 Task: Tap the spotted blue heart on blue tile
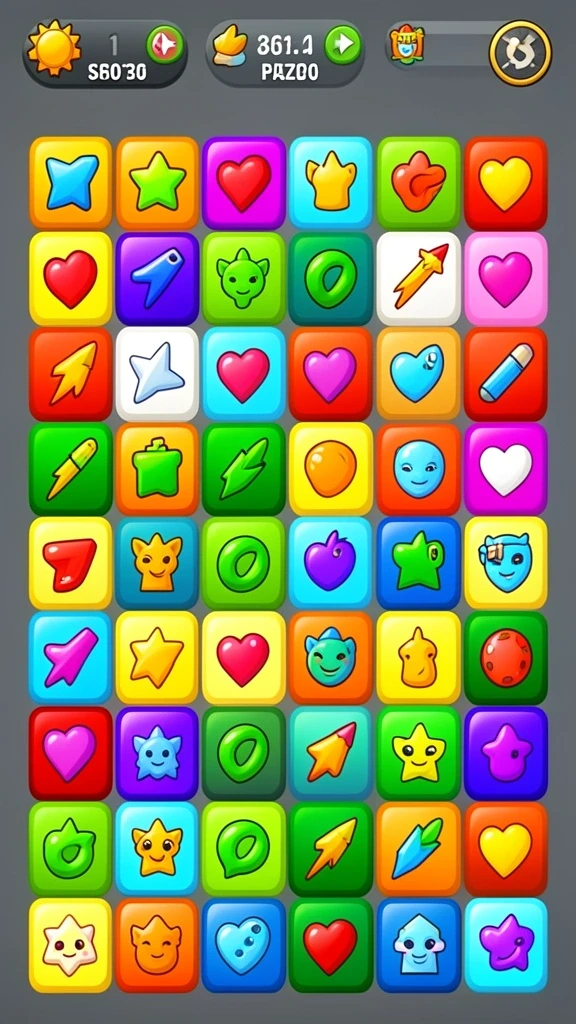point(243,944)
